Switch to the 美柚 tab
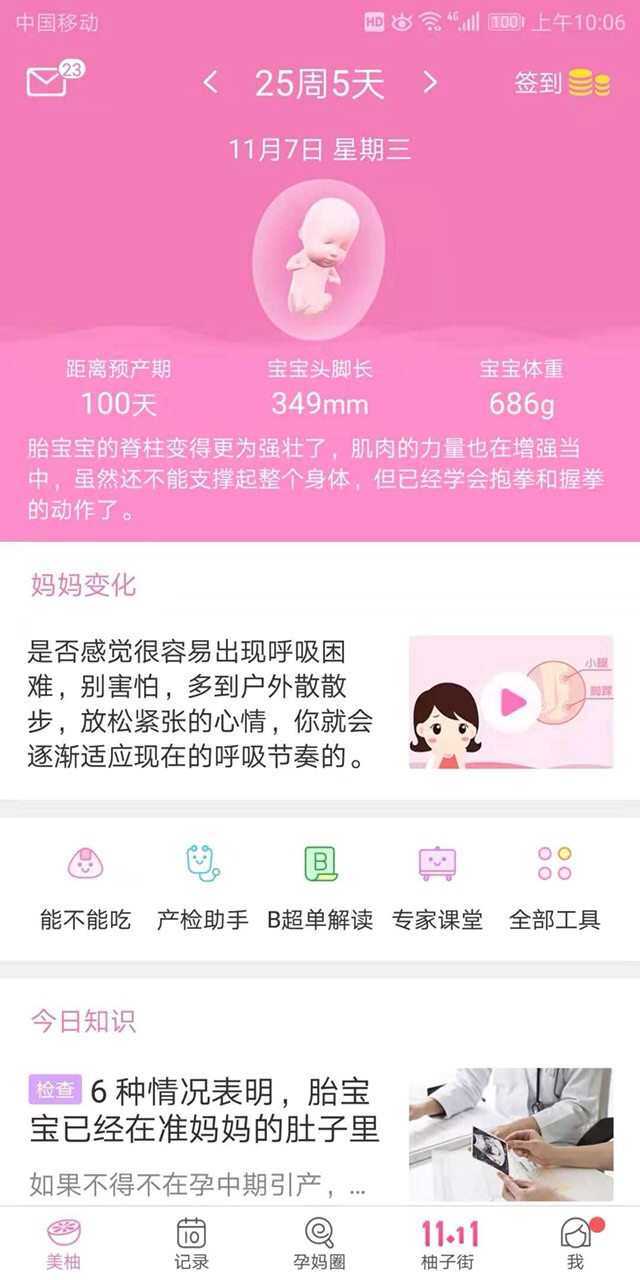This screenshot has width=640, height=1280. 64,1244
